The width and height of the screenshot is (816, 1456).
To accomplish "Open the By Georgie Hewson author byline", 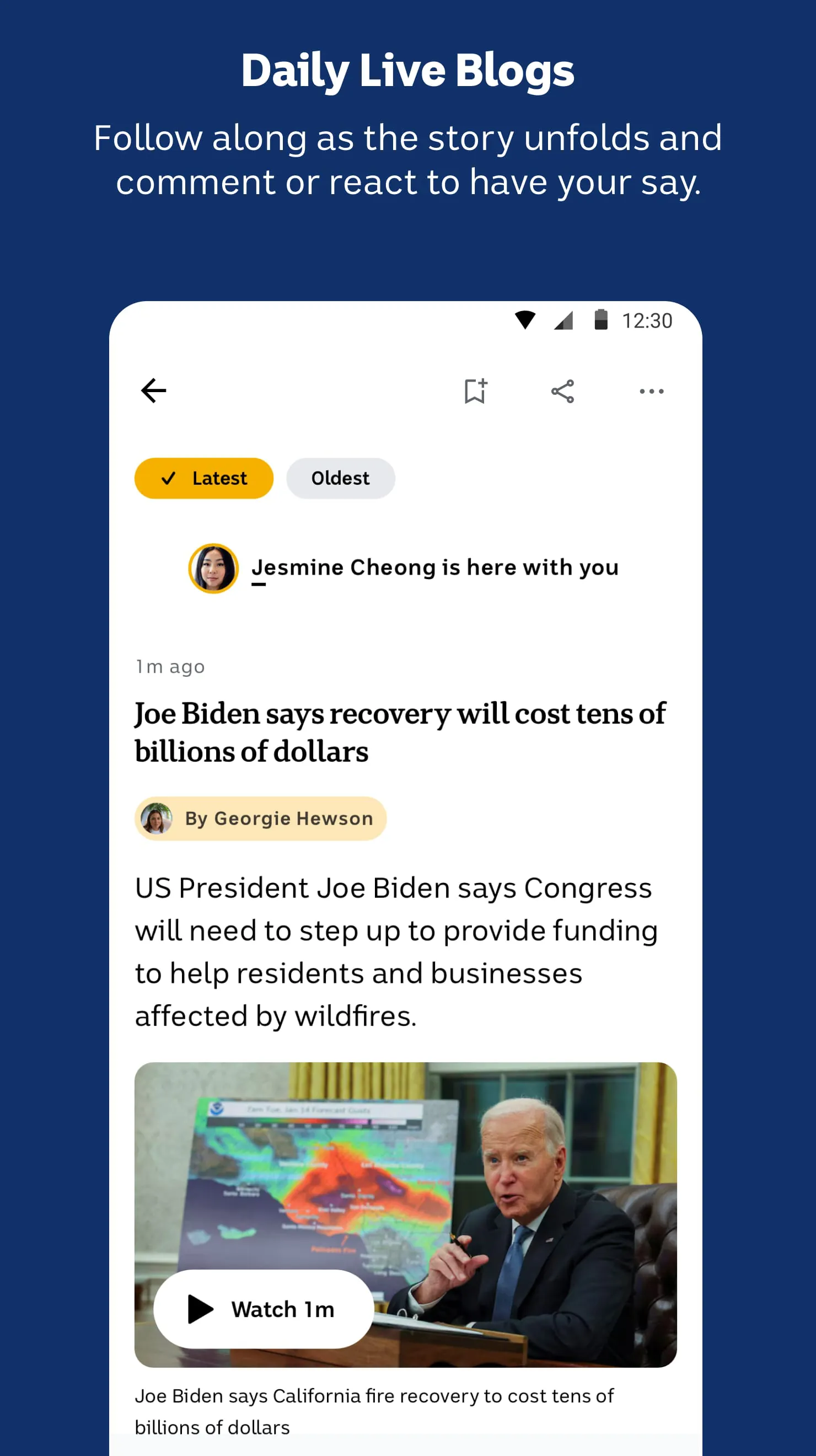I will tap(259, 818).
